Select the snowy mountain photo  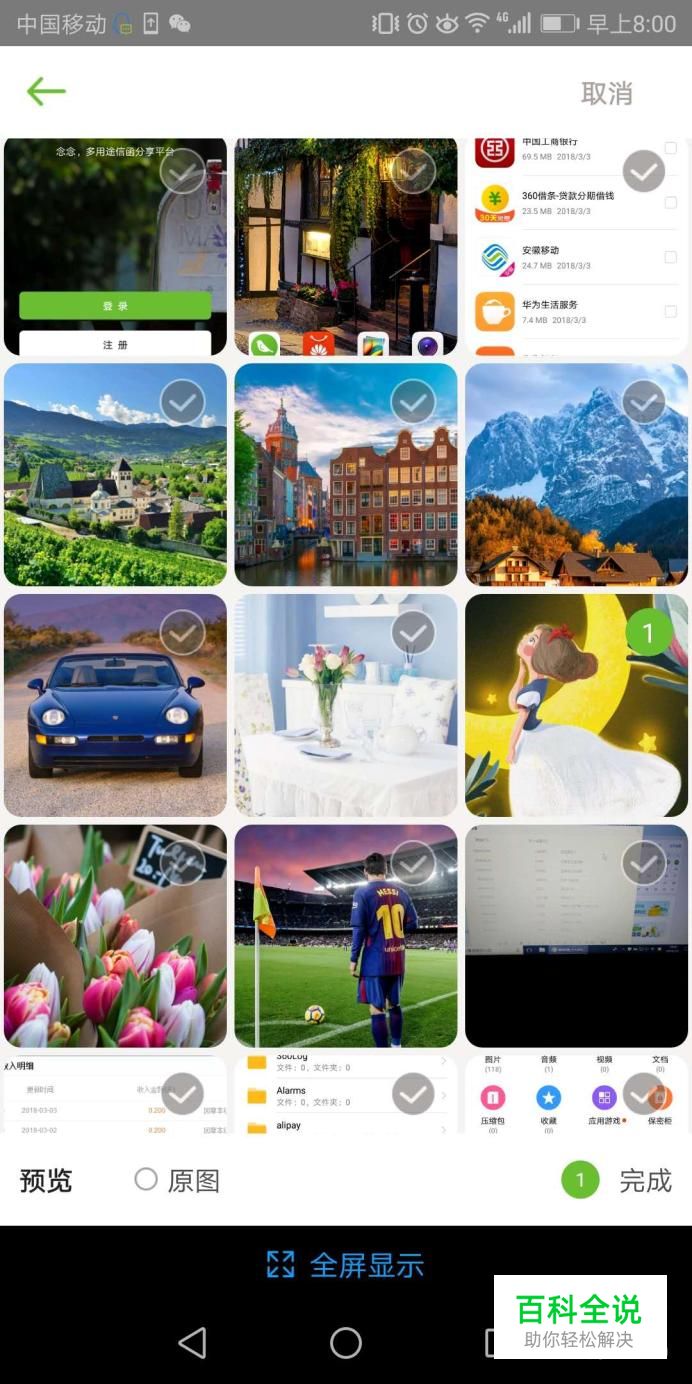tap(644, 402)
